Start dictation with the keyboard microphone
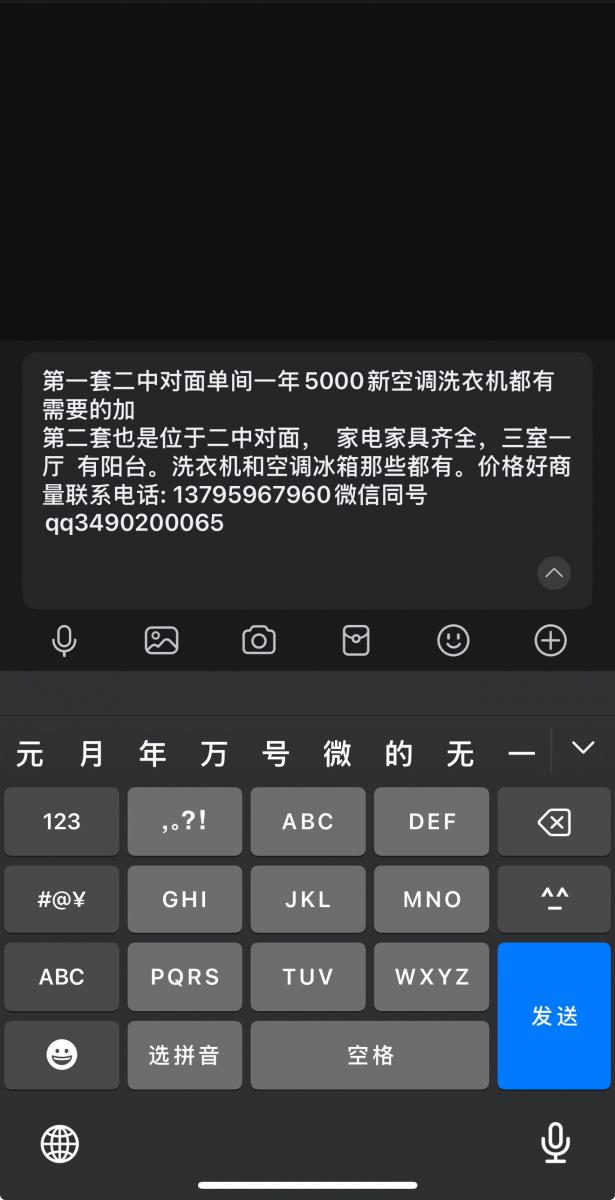The height and width of the screenshot is (1200, 615). coord(555,1142)
